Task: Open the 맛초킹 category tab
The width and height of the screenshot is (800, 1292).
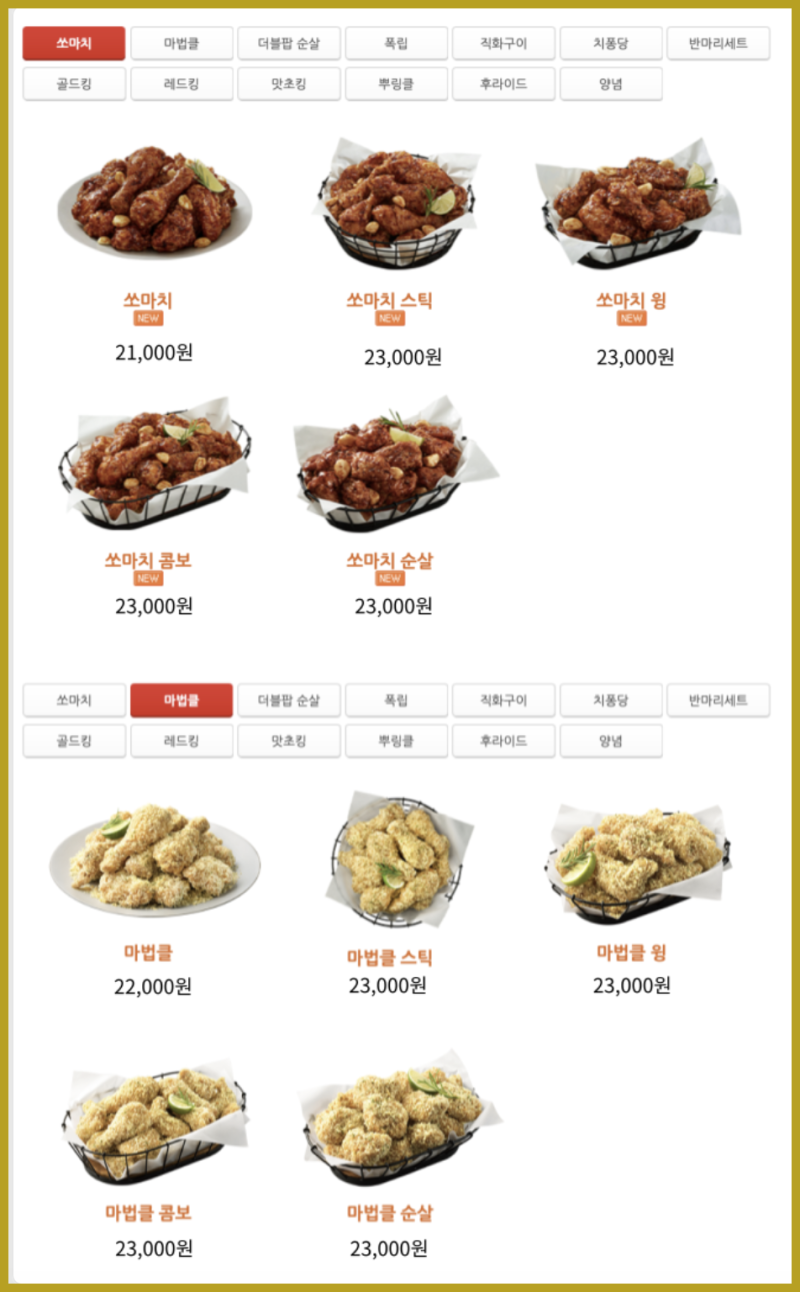Action: click(x=288, y=86)
